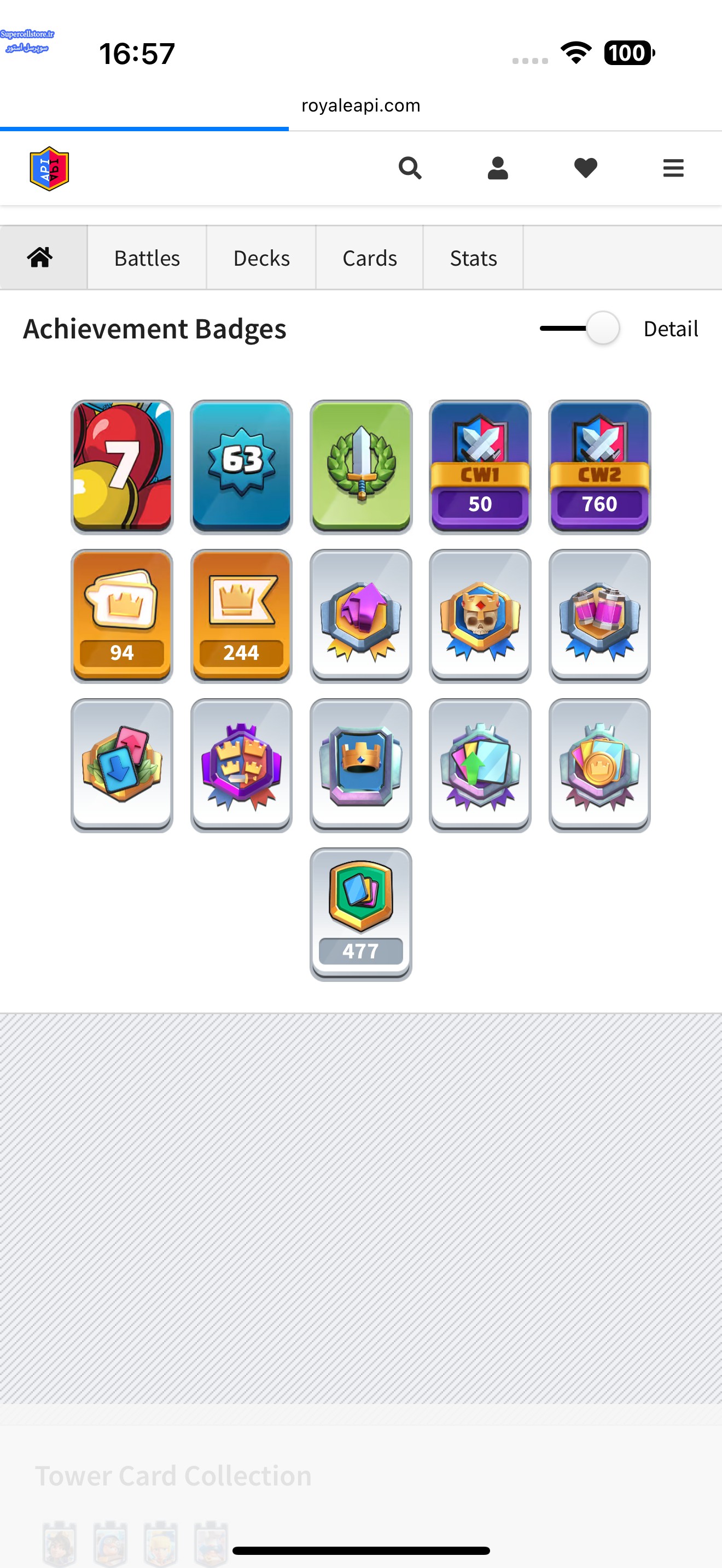Switch to the Stats tab
The height and width of the screenshot is (1568, 722).
tap(473, 258)
